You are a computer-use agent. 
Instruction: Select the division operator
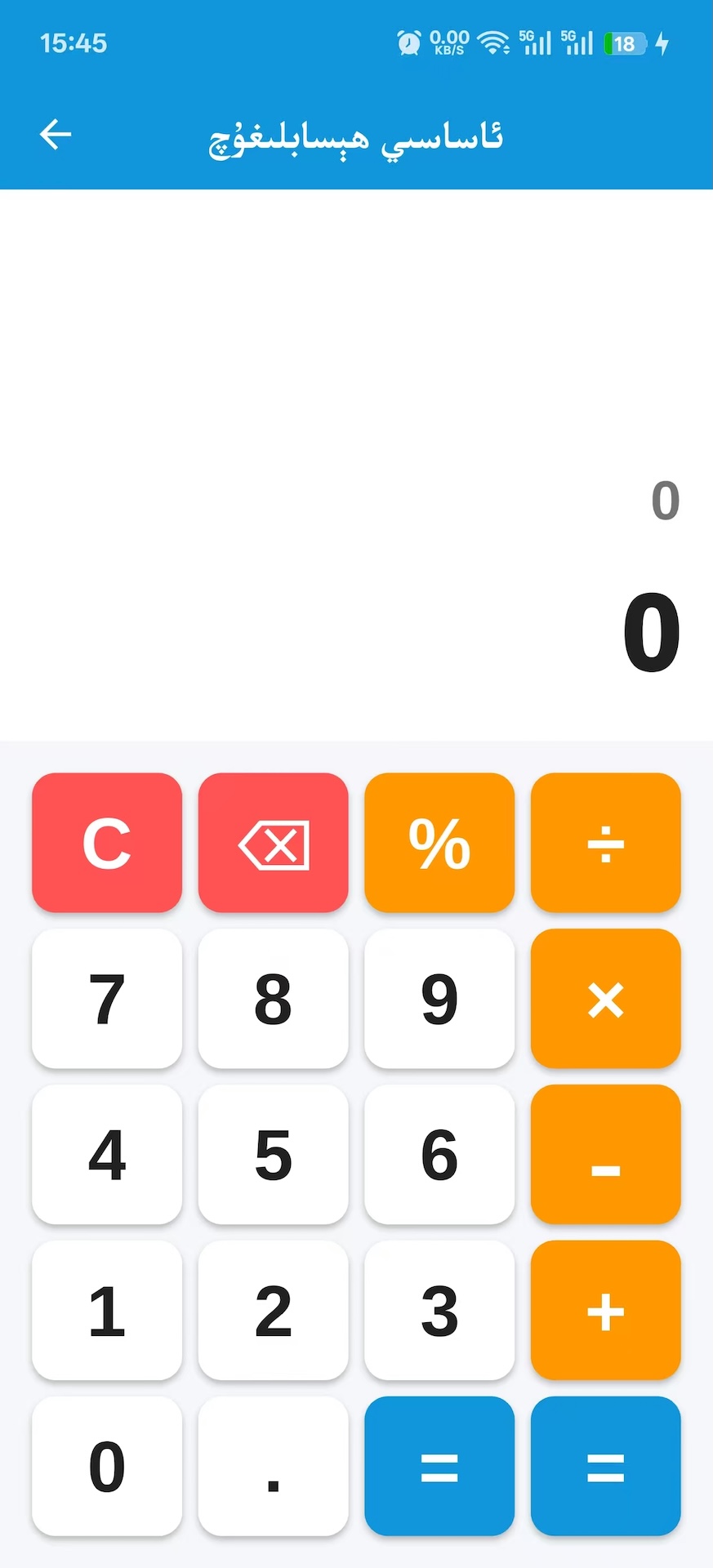click(x=605, y=843)
